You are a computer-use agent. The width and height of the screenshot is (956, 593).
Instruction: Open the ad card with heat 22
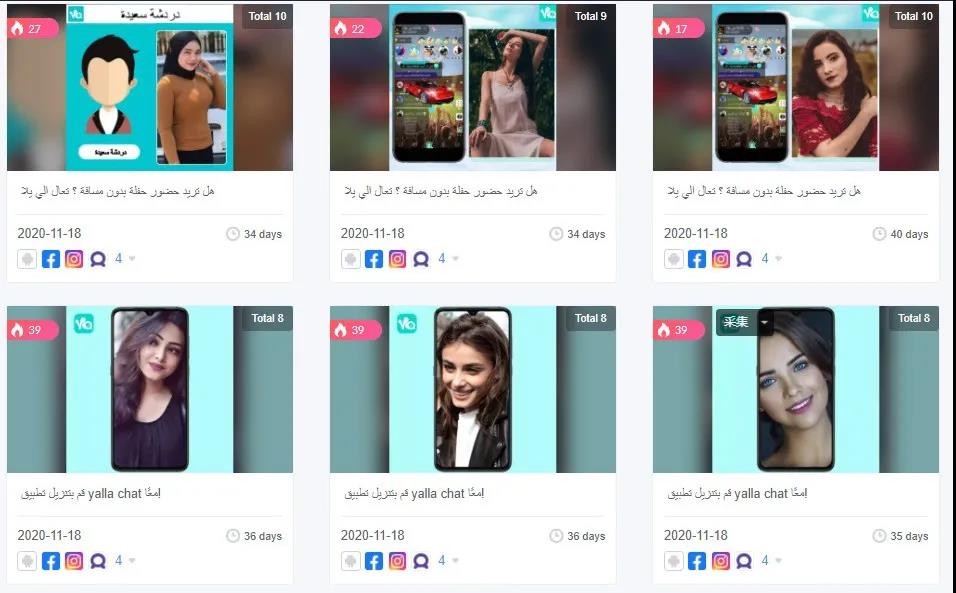point(473,87)
